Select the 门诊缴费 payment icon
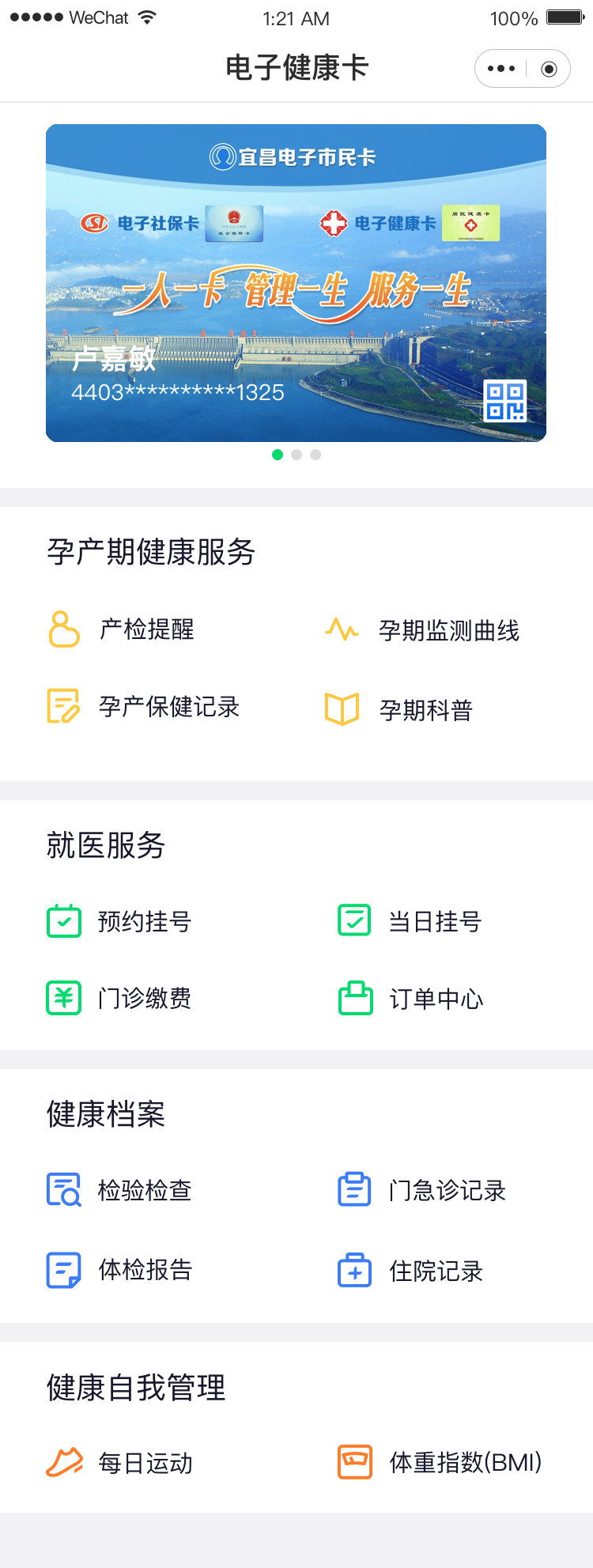 point(63,998)
